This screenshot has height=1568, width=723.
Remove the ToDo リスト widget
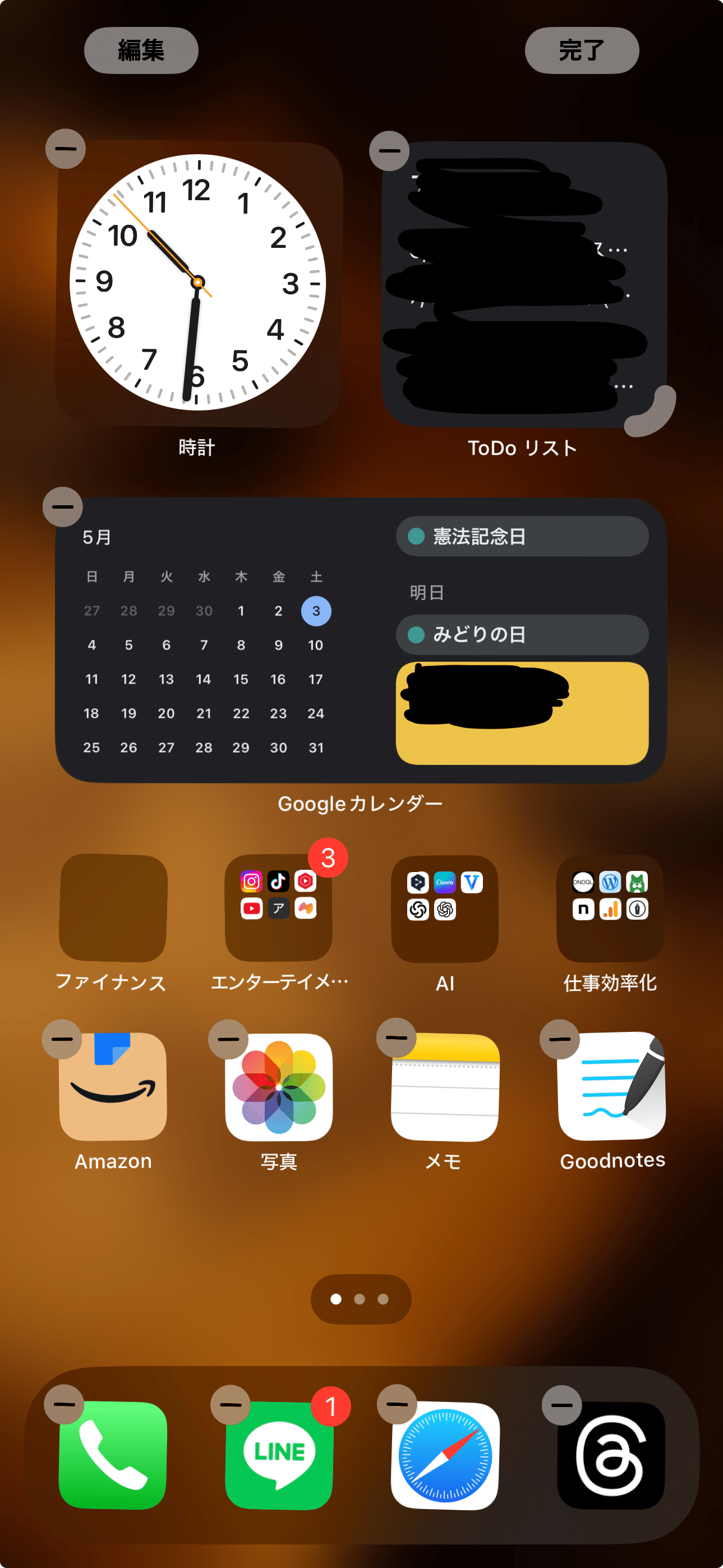(389, 150)
